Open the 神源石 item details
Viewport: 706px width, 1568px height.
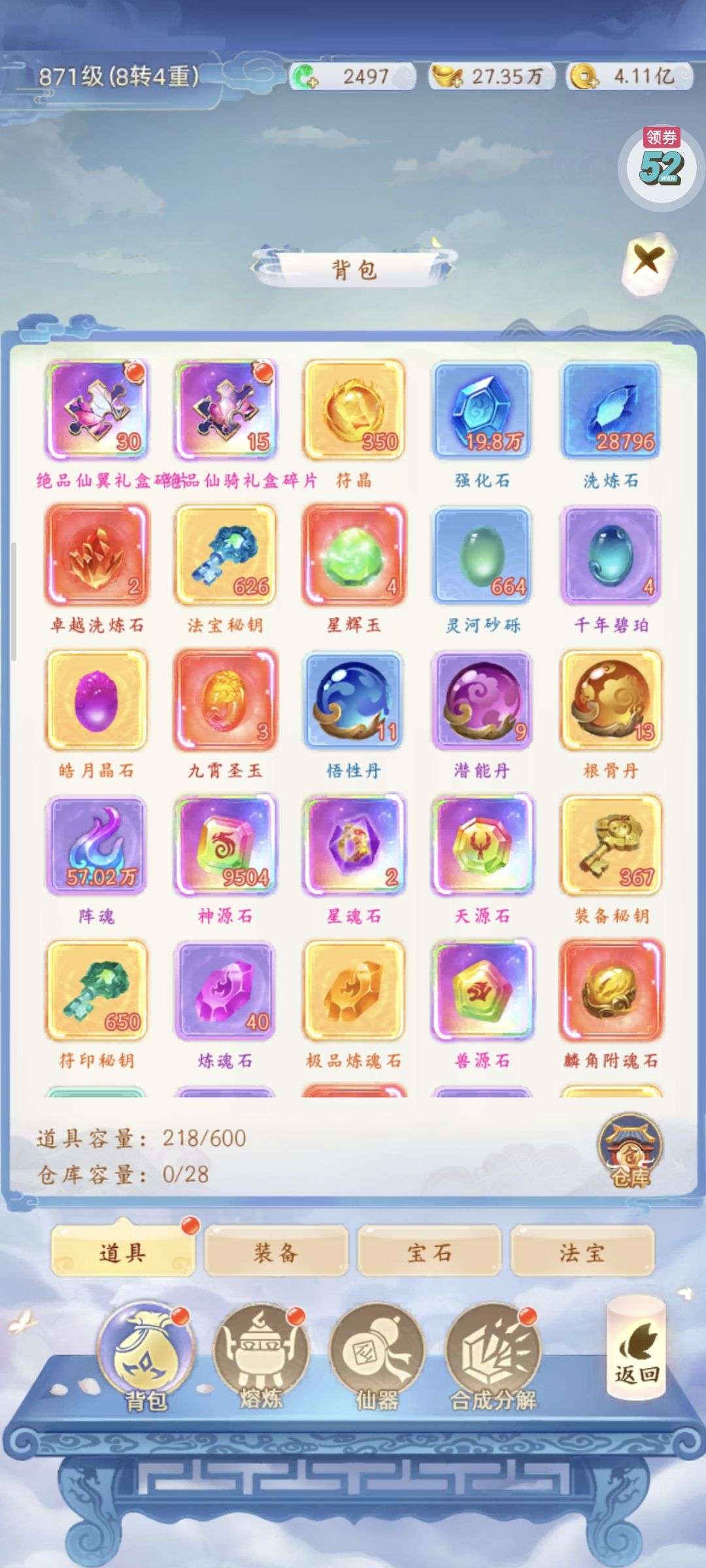pos(226,846)
